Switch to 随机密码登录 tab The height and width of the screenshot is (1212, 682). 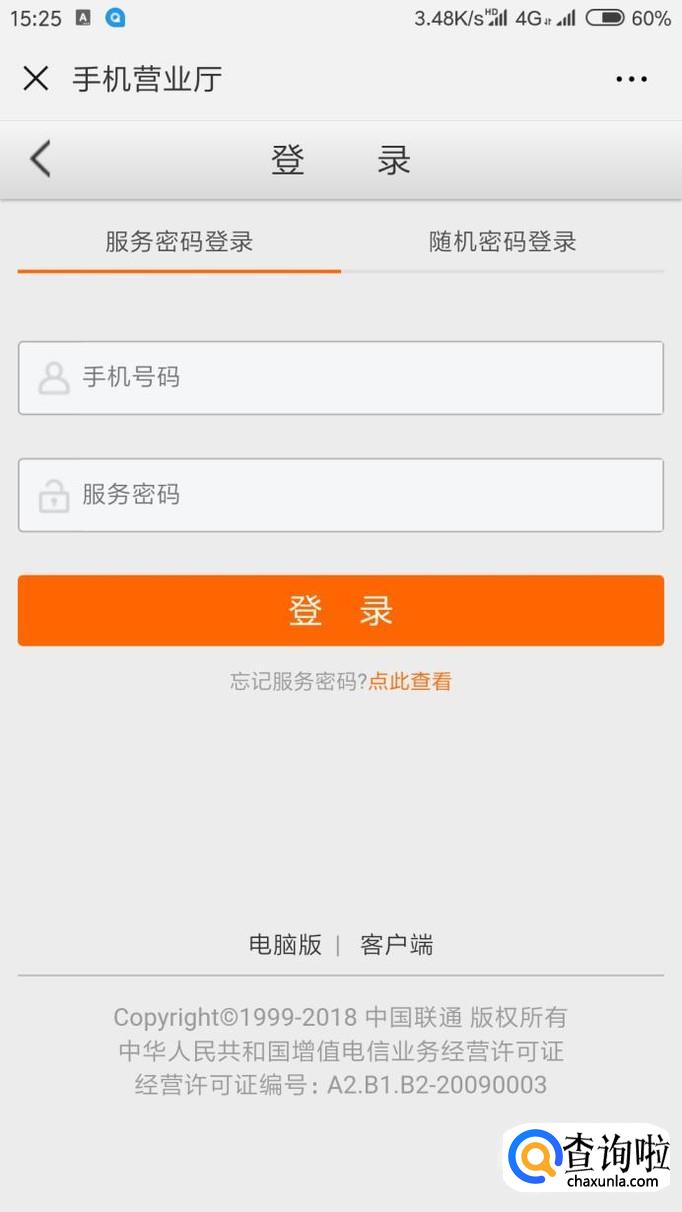(503, 242)
